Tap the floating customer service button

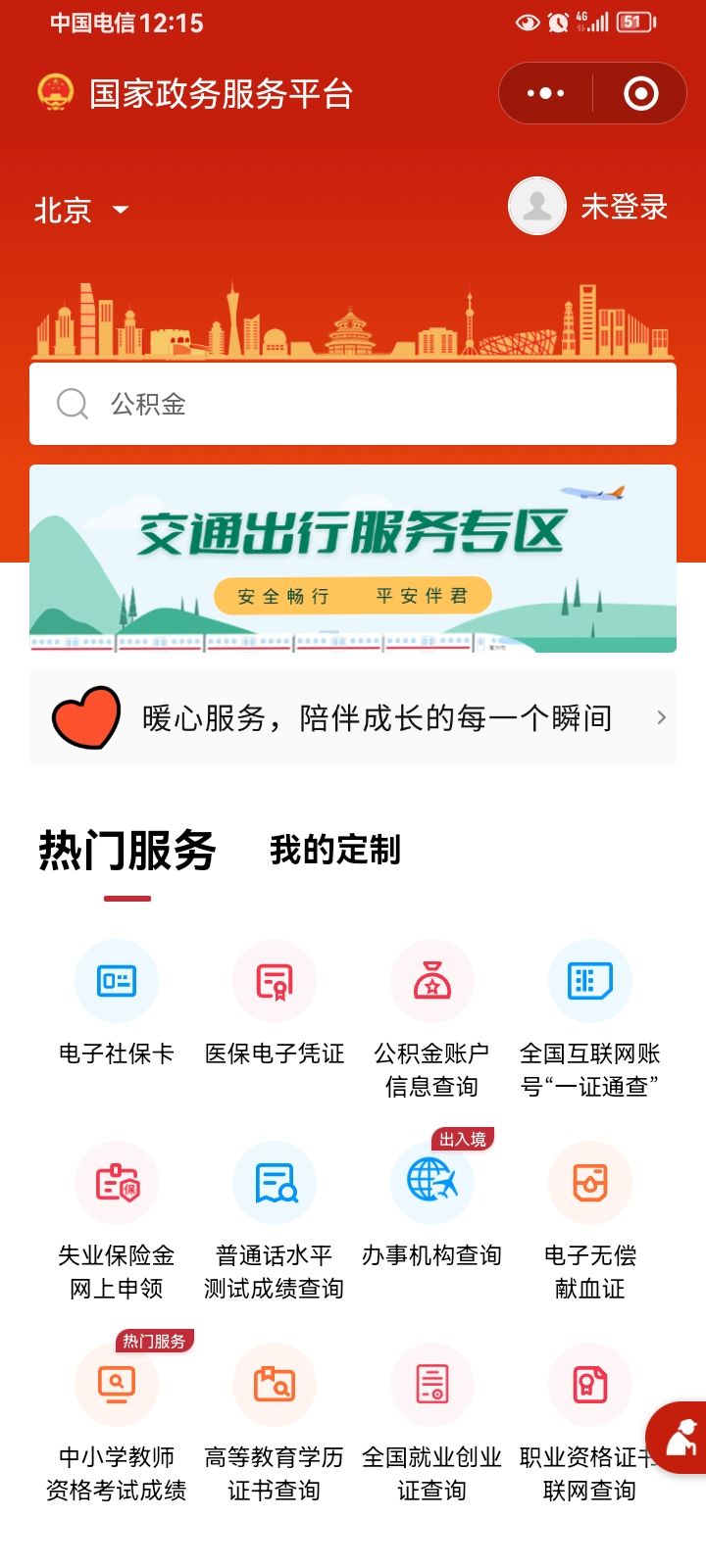pos(679,1439)
